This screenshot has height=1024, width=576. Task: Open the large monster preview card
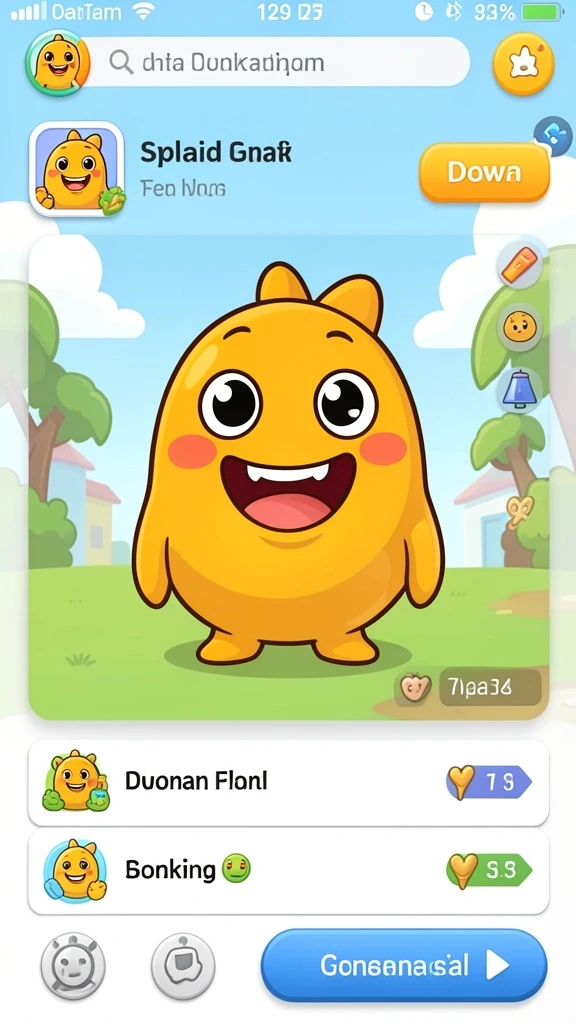[288, 477]
